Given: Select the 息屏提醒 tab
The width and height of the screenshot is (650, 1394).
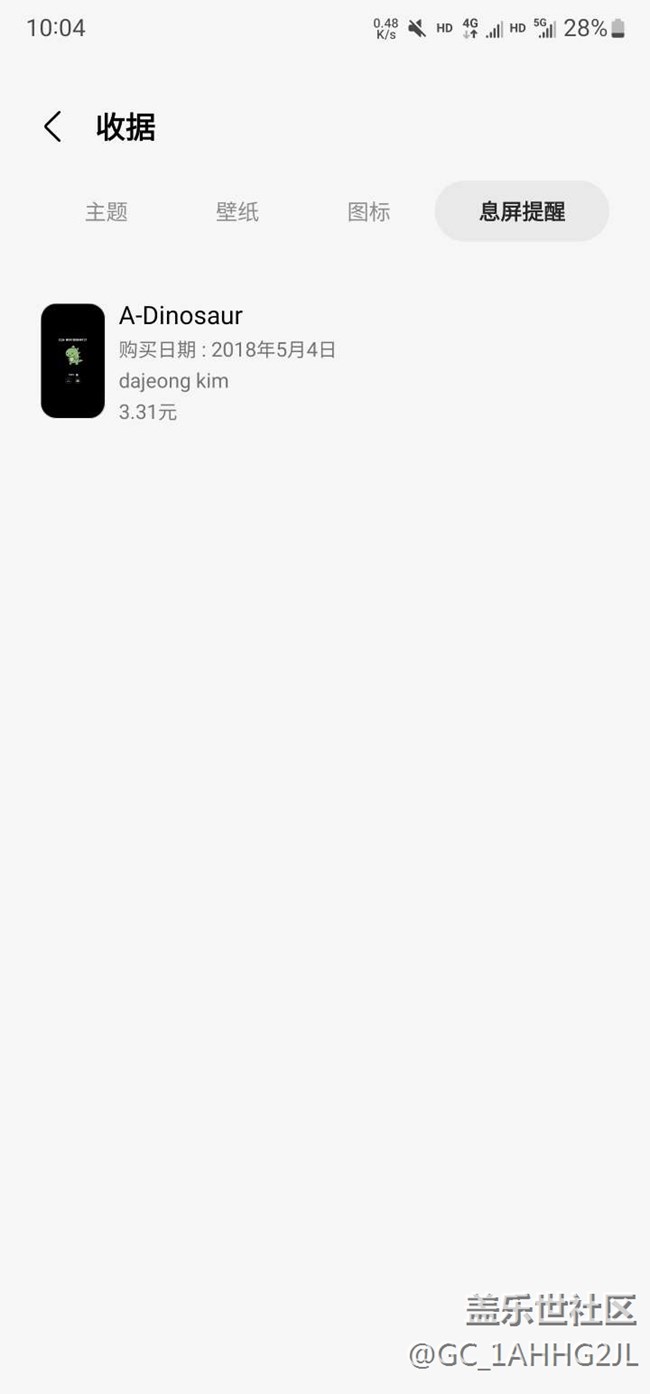Looking at the screenshot, I should [x=521, y=212].
